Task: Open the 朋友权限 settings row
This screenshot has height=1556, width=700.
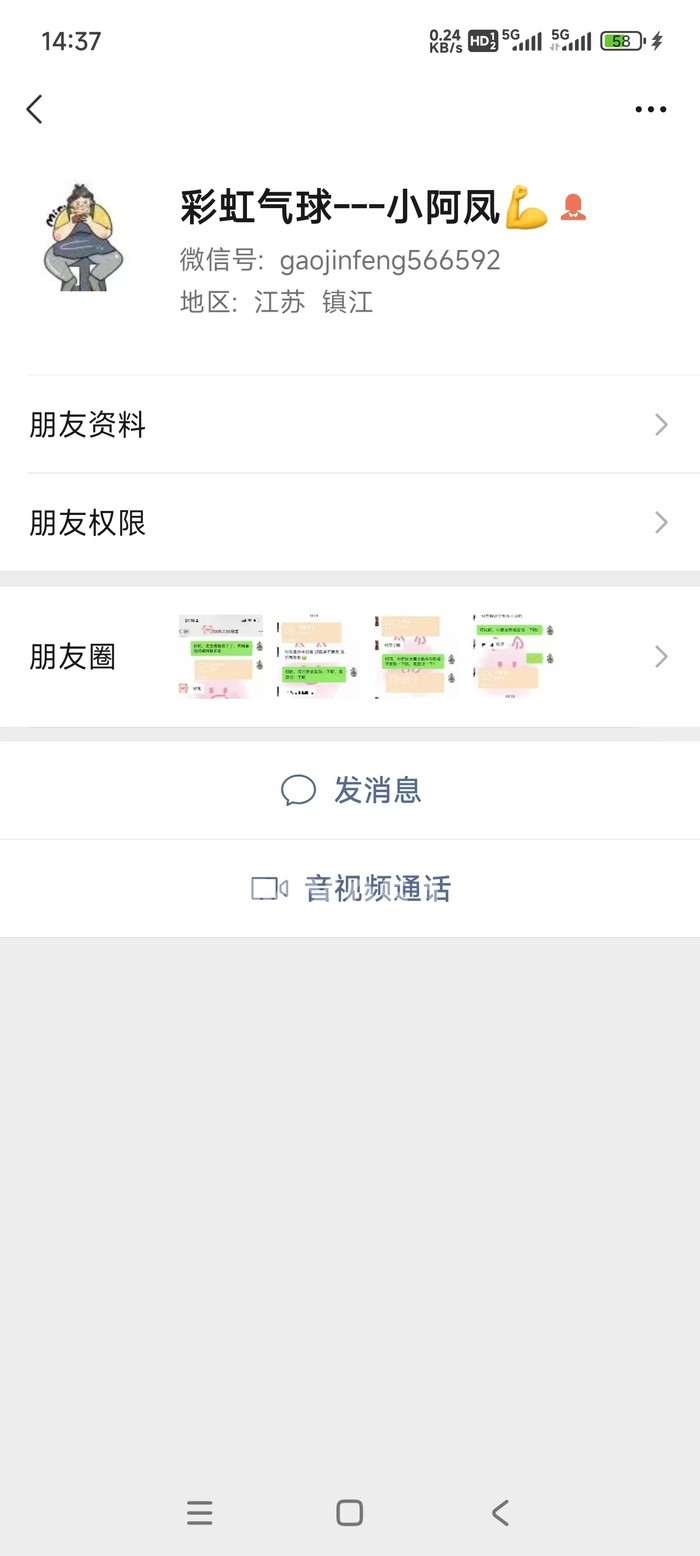Action: tap(350, 523)
